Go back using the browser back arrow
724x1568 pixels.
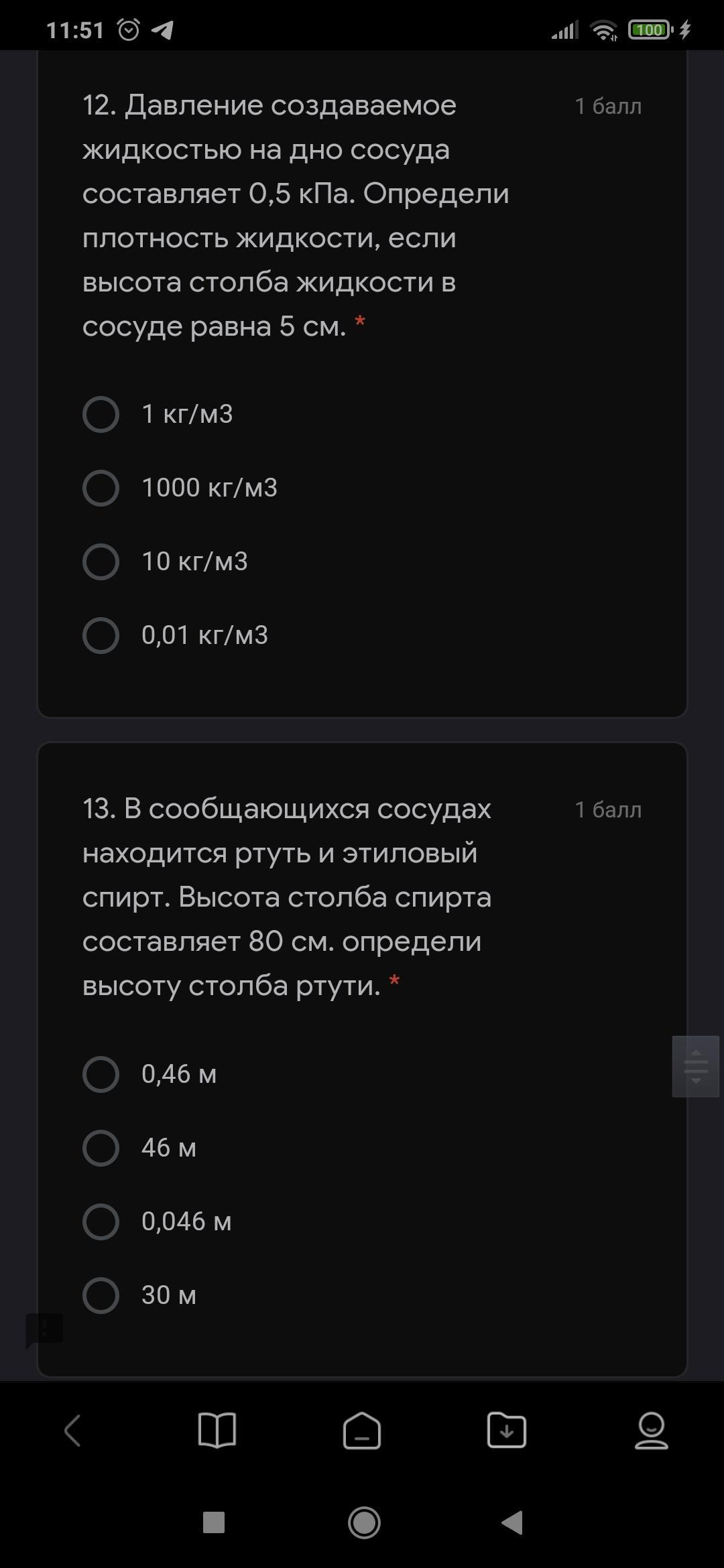(72, 1431)
